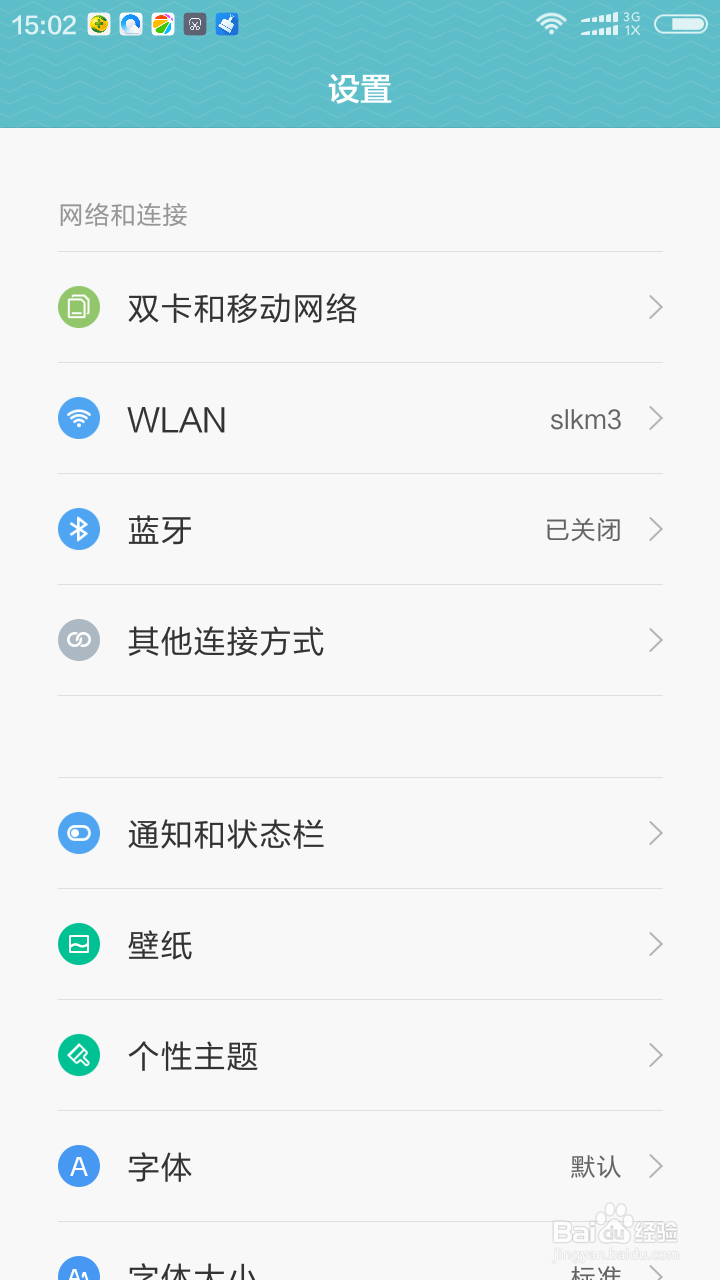Open the 个性主题 theme icon

click(79, 1055)
